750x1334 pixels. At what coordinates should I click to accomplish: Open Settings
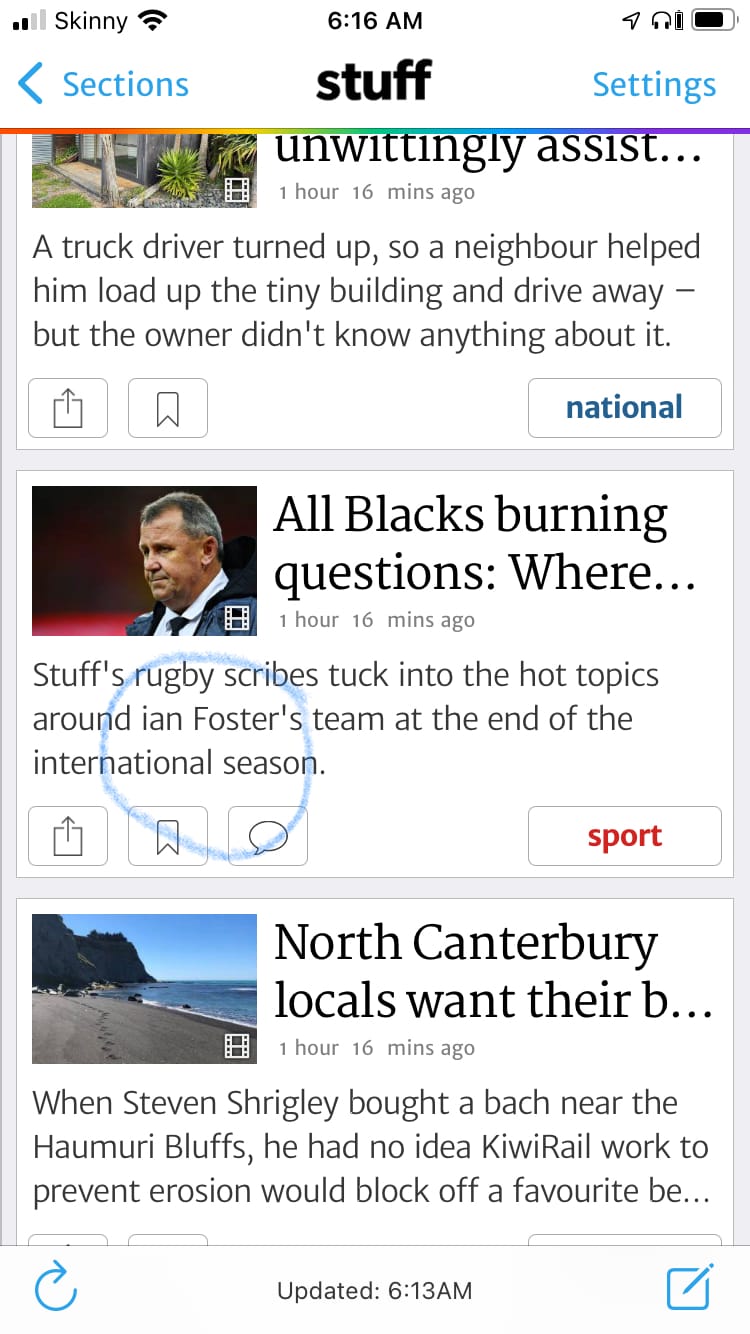(654, 85)
